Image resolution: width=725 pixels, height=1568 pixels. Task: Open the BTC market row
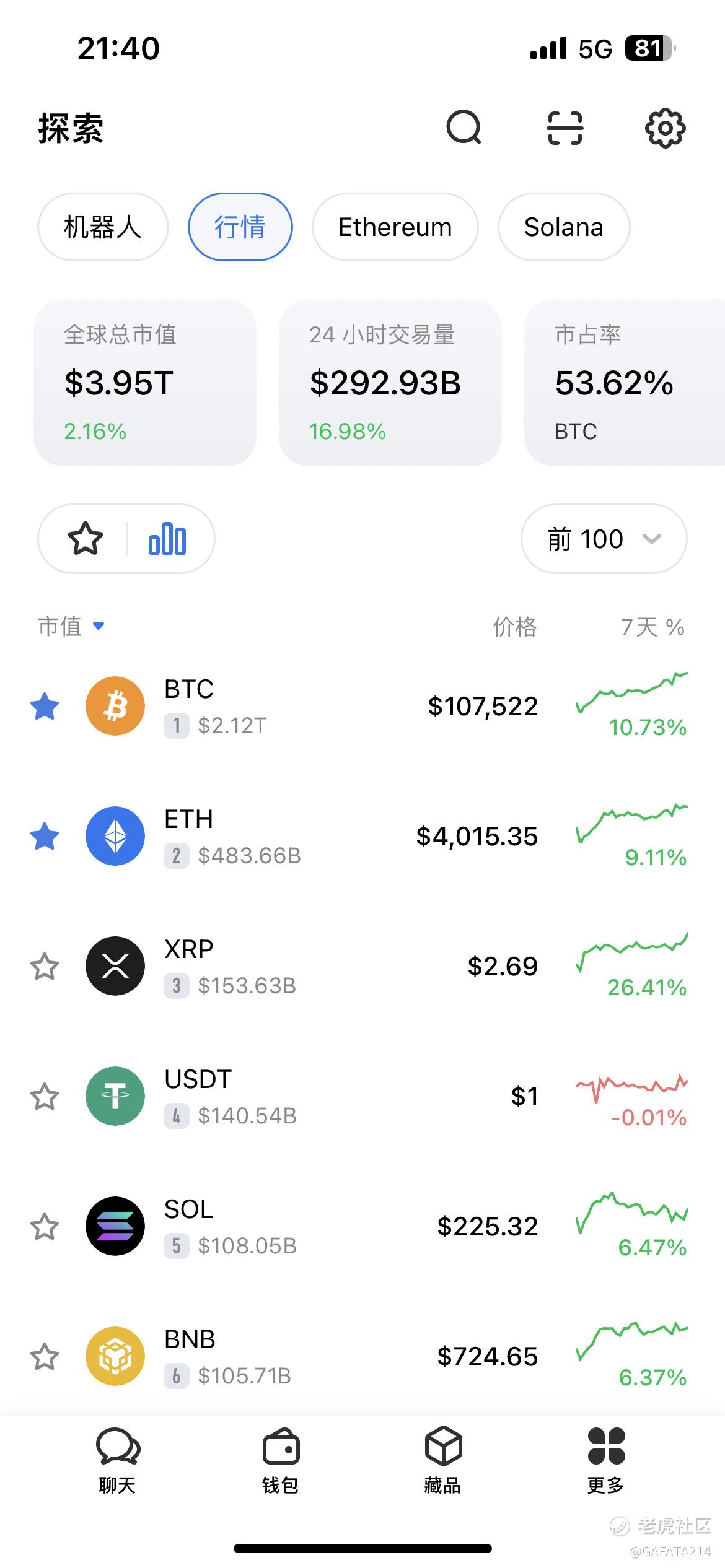[x=362, y=706]
